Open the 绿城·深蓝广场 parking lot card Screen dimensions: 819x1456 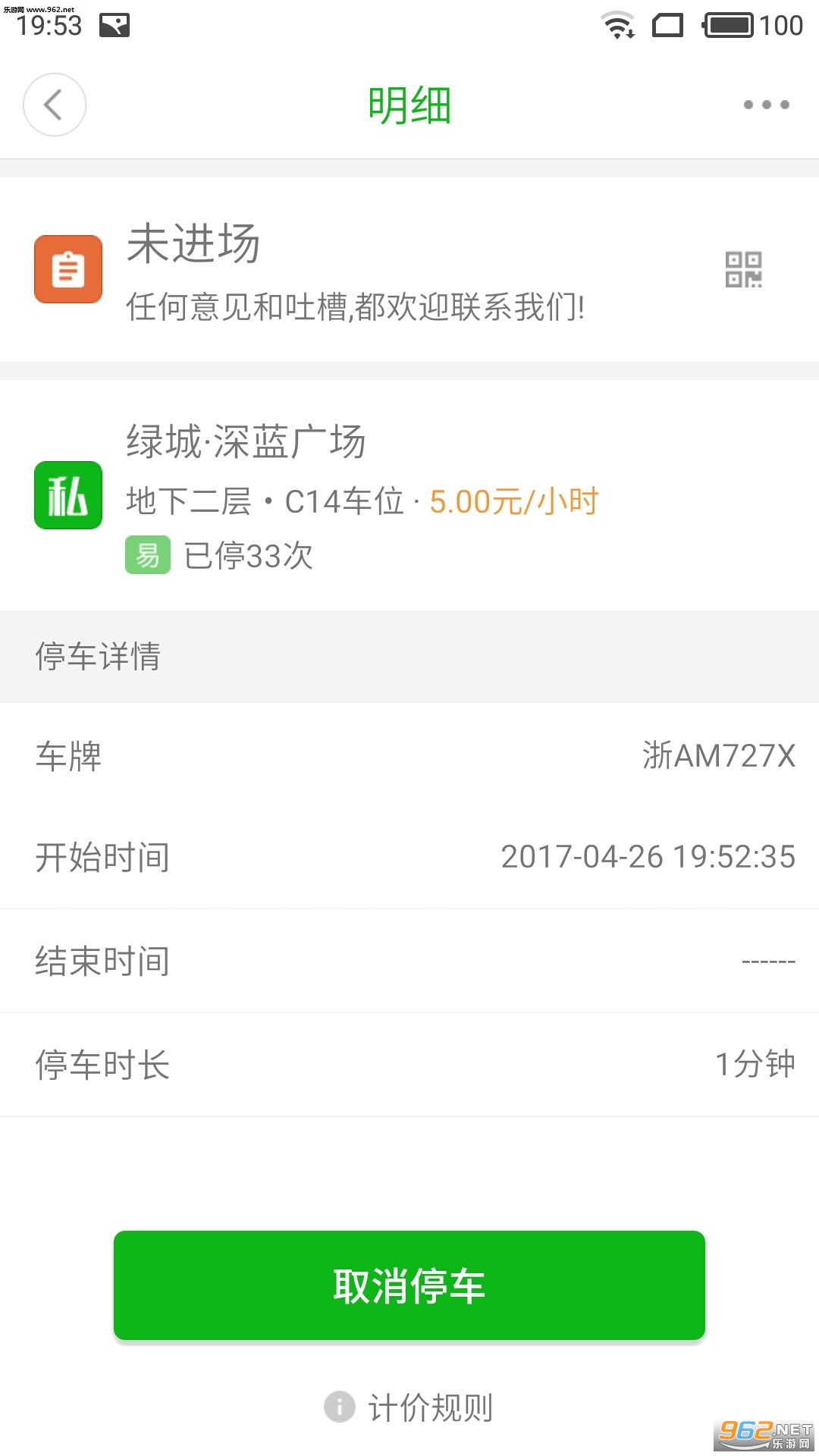tap(409, 494)
